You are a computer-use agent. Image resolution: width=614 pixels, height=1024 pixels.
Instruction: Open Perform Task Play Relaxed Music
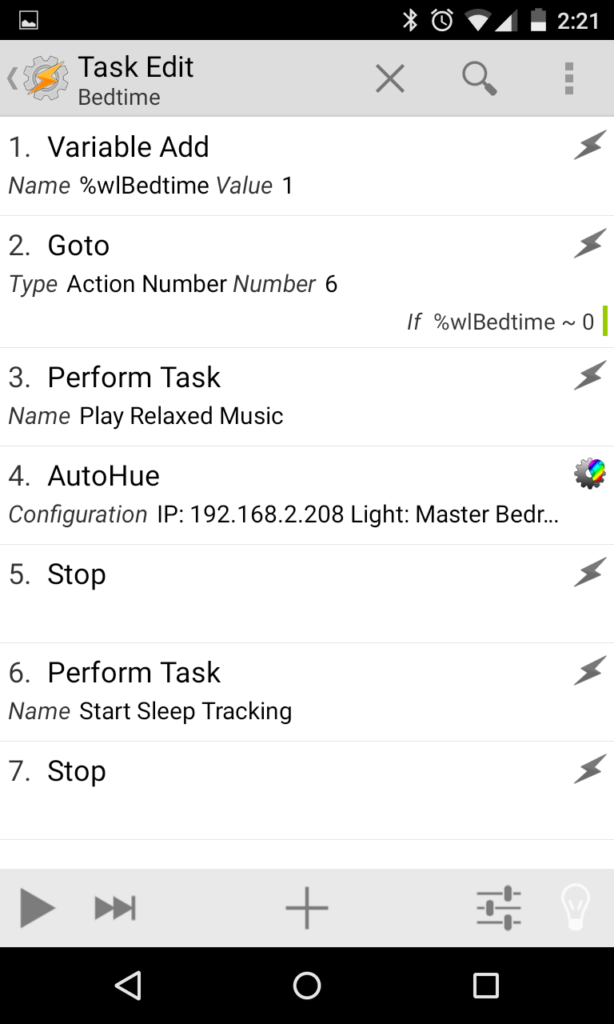(307, 397)
